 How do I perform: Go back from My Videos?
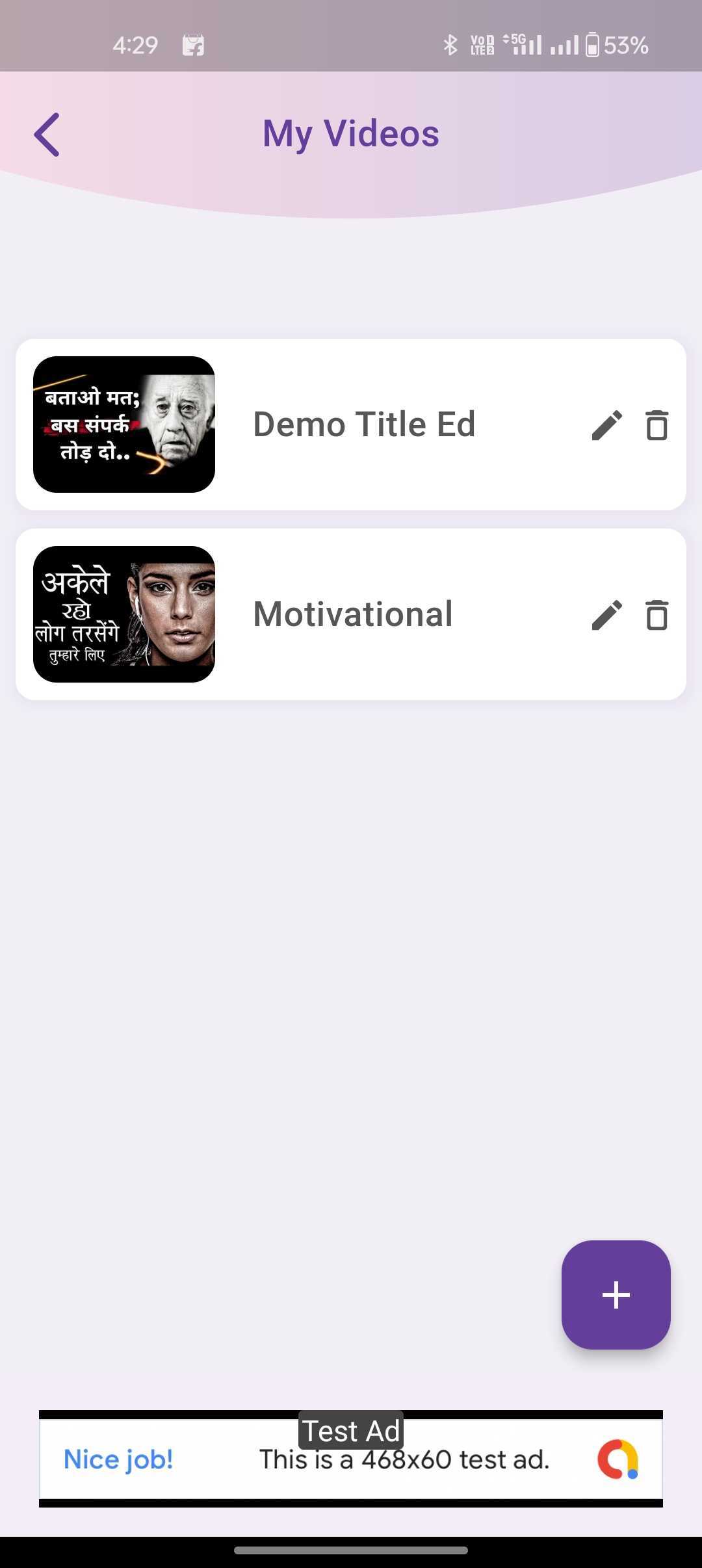tap(47, 135)
